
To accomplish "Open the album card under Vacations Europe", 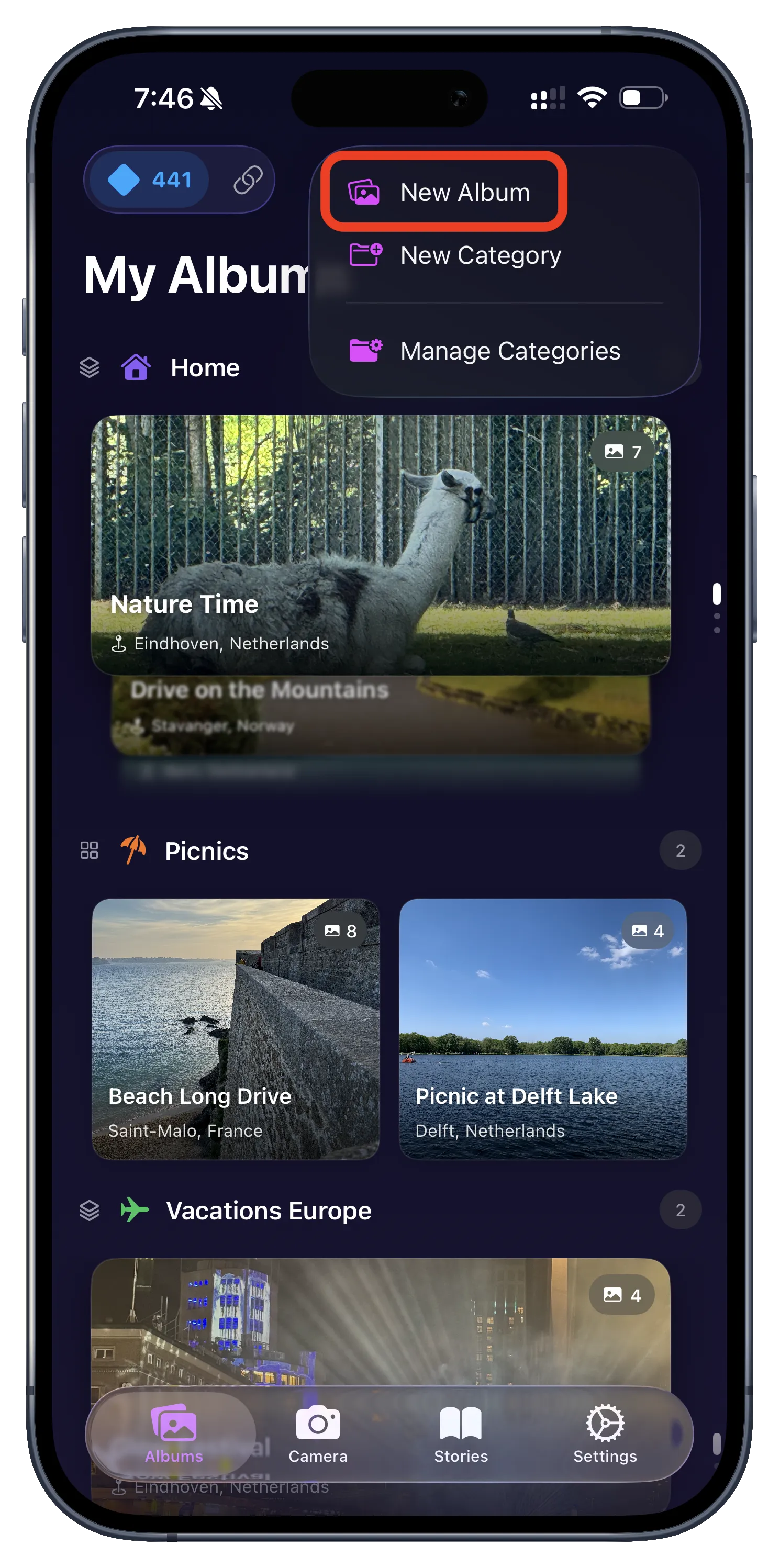I will (381, 1321).
